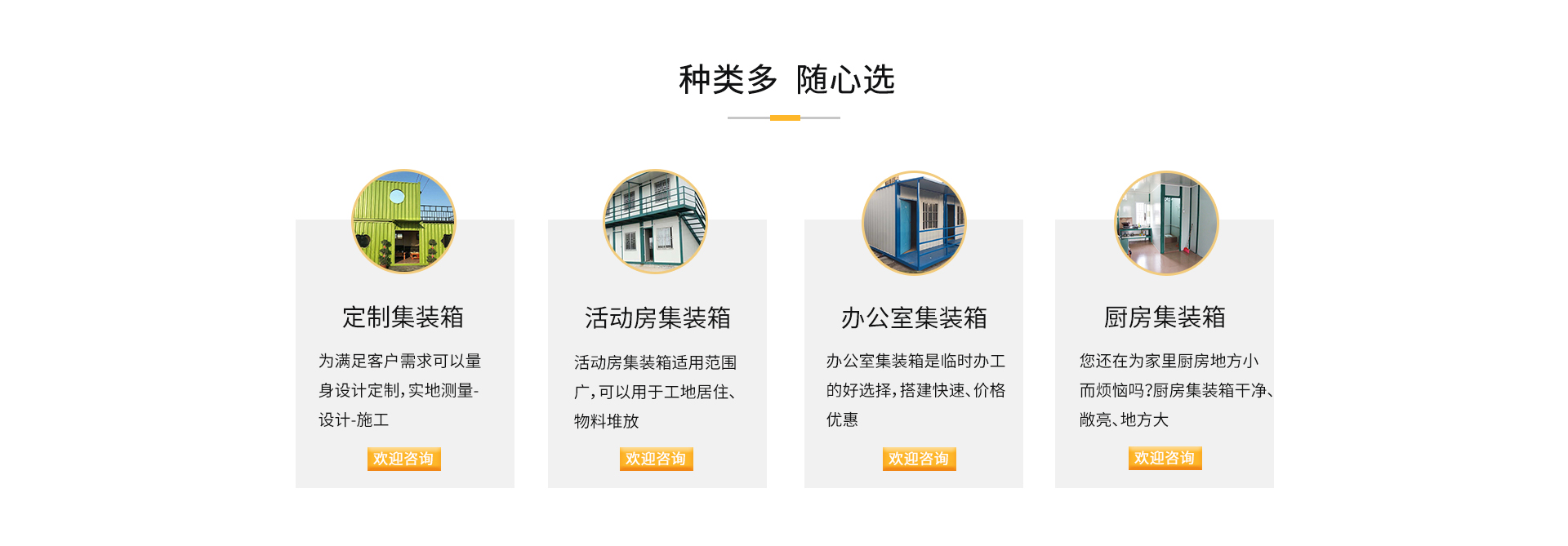This screenshot has width=1568, height=546.
Task: Open the 活动房集装箱 round picture
Action: pos(655,221)
